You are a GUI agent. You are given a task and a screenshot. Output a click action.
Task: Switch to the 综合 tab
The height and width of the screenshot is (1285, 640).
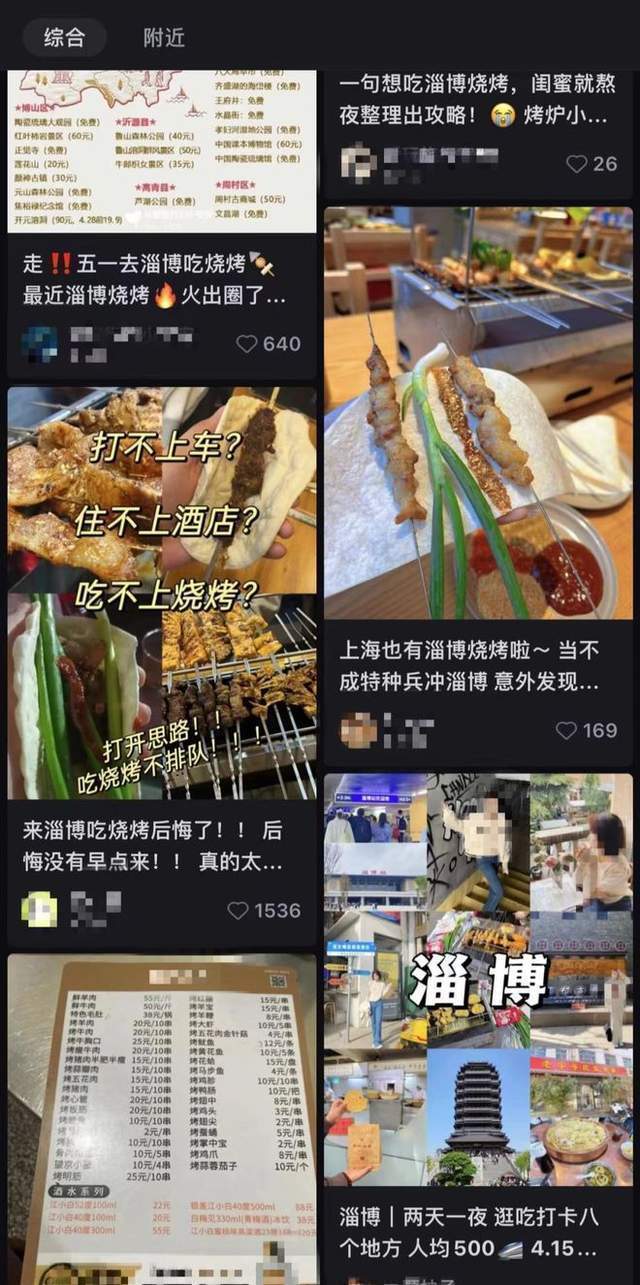pos(64,38)
